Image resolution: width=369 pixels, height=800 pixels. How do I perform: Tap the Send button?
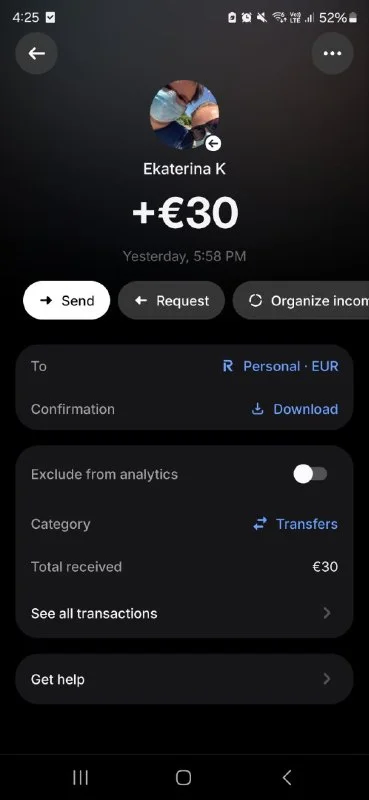click(66, 301)
